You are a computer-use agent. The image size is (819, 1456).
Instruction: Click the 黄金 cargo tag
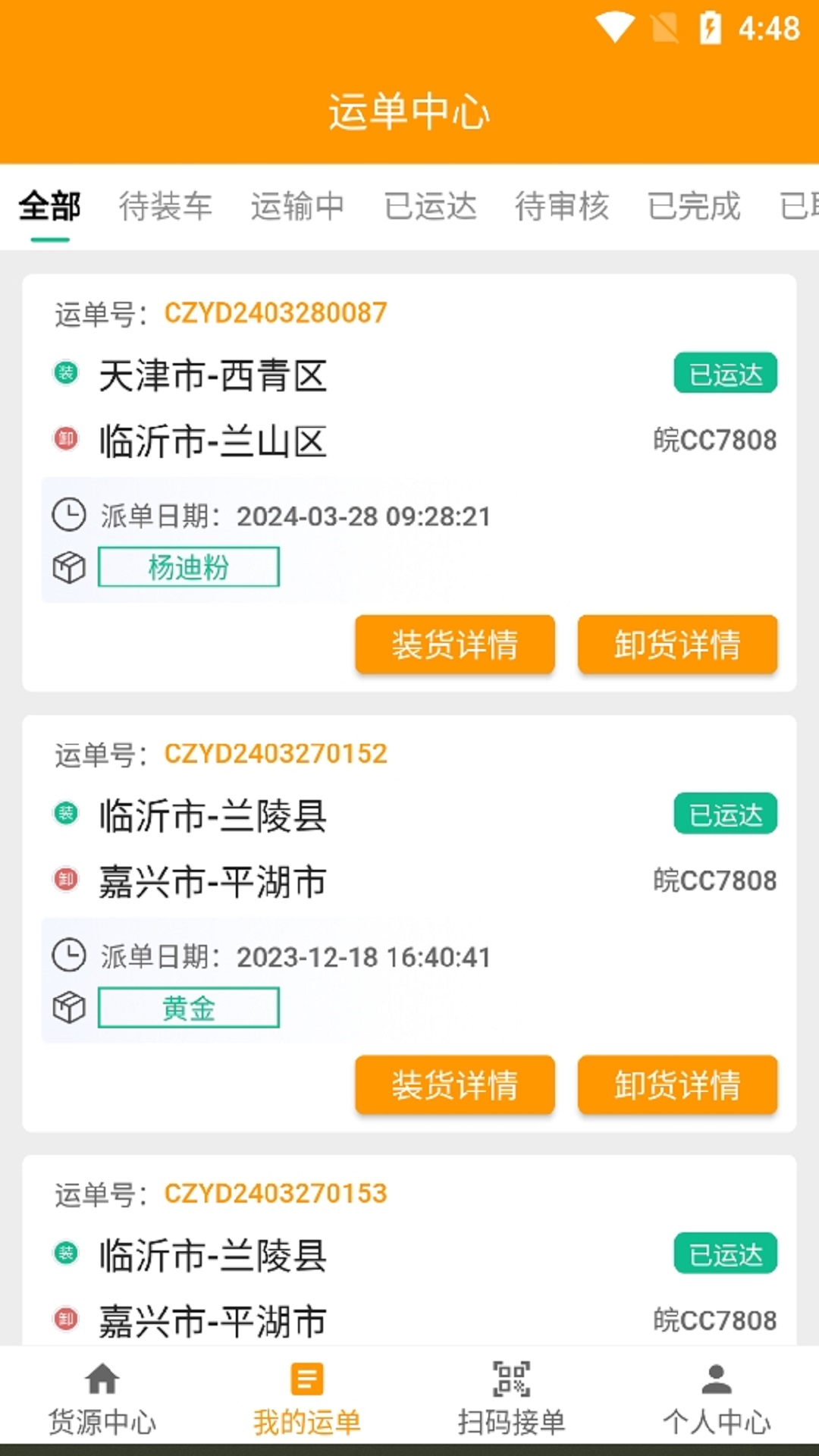[188, 1008]
